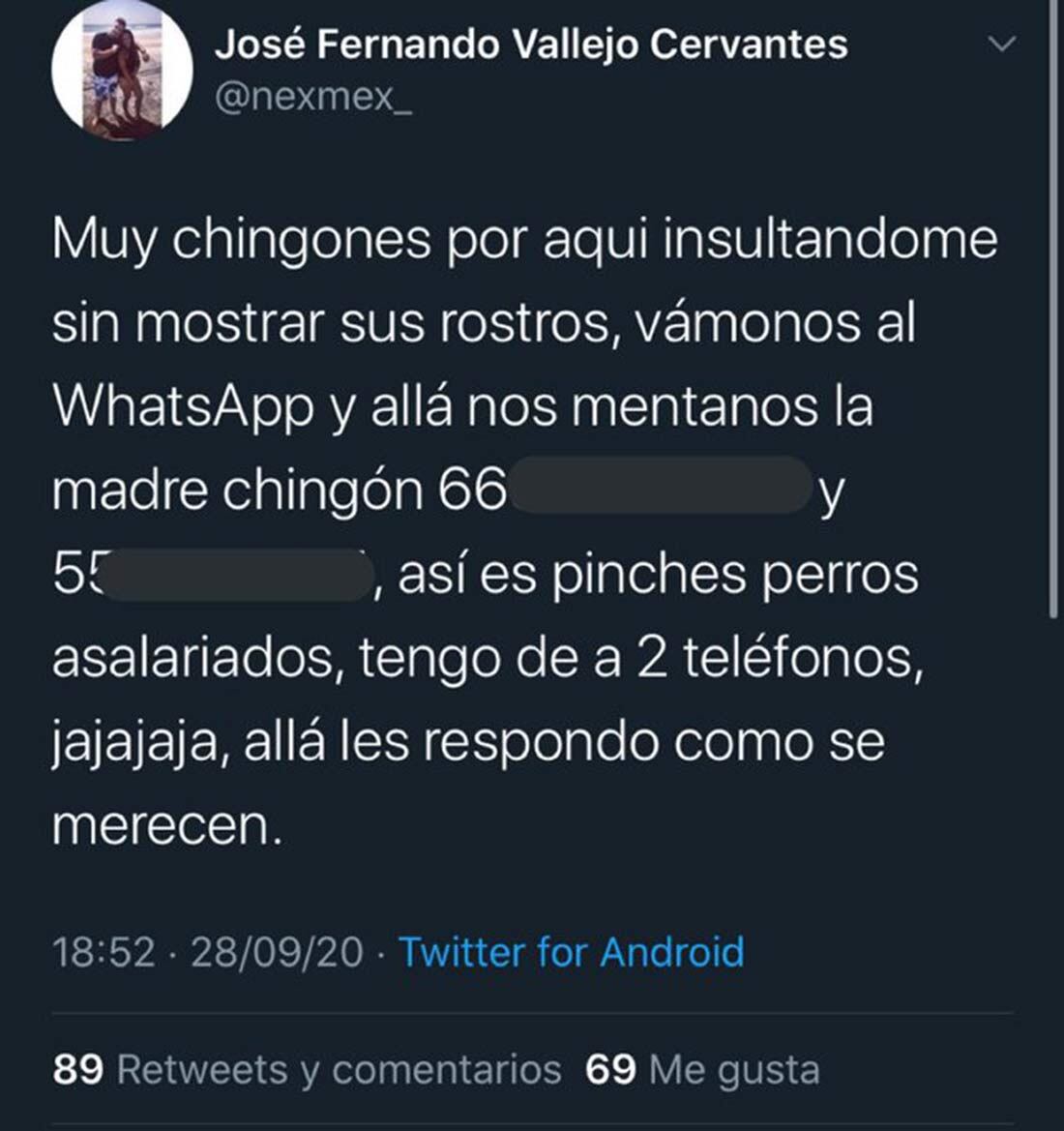This screenshot has height=1131, width=1064.
Task: Open José Fernando Vallejo Cervantes's profile
Action: point(532,44)
